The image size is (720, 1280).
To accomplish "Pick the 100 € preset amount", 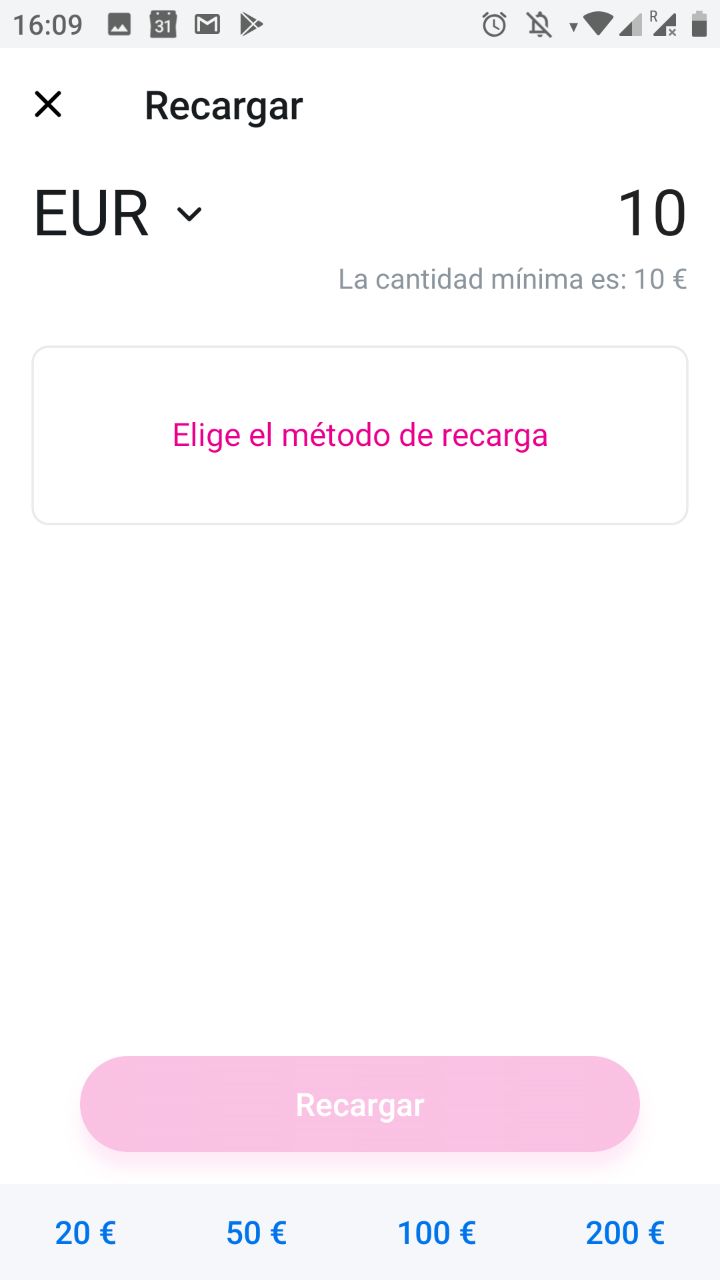I will coord(437,1233).
